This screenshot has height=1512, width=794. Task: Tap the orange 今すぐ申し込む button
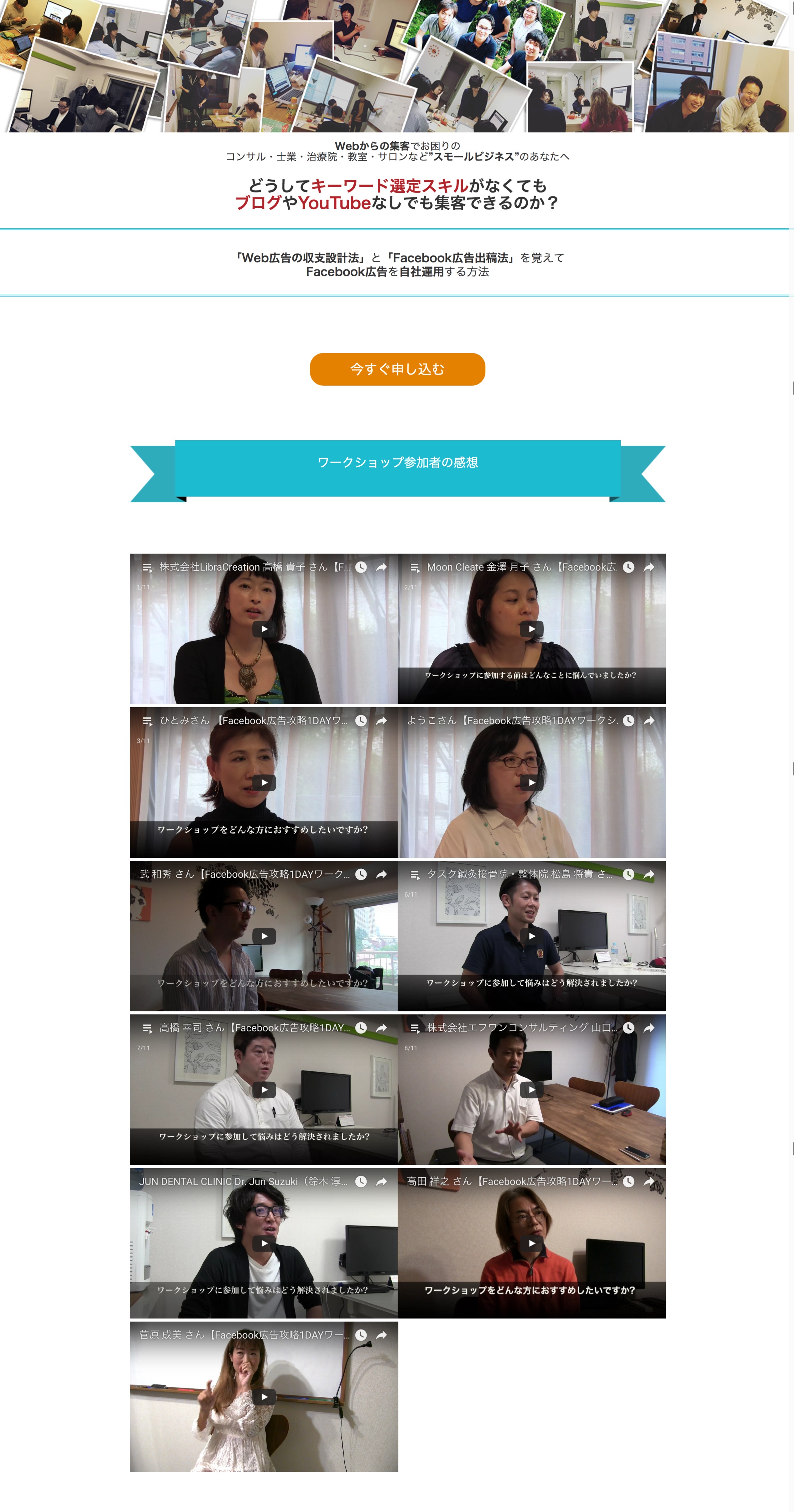(x=397, y=369)
